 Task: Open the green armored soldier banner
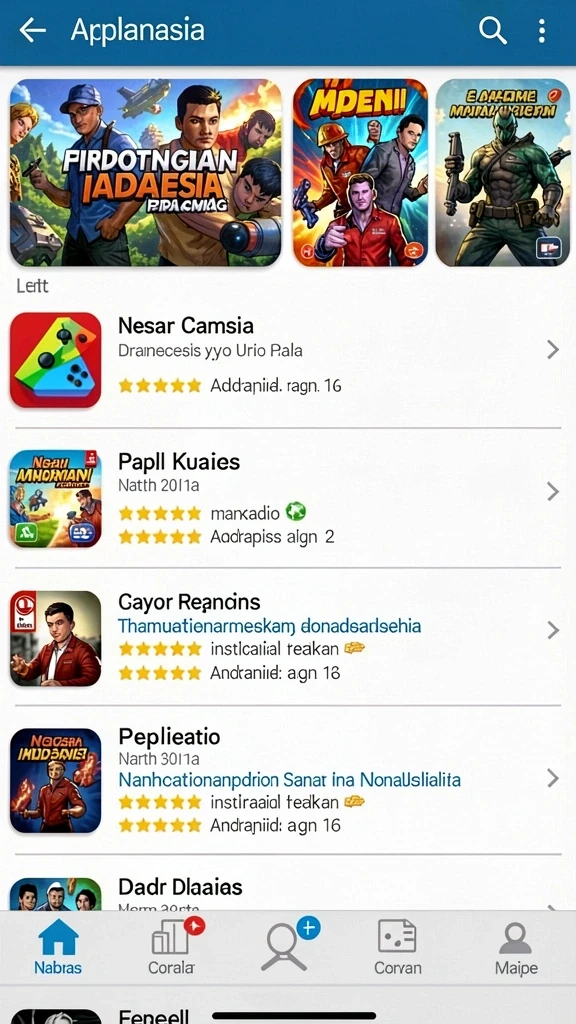click(x=503, y=172)
